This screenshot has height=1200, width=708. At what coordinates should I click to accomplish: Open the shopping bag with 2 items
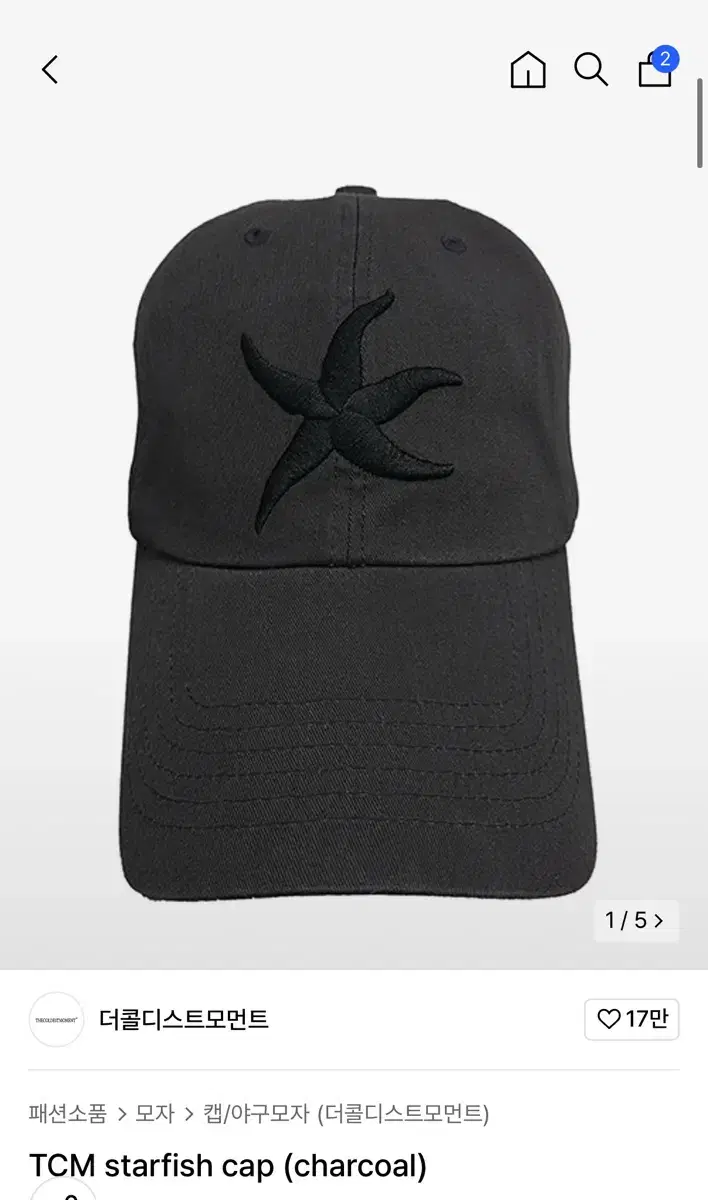(x=655, y=69)
